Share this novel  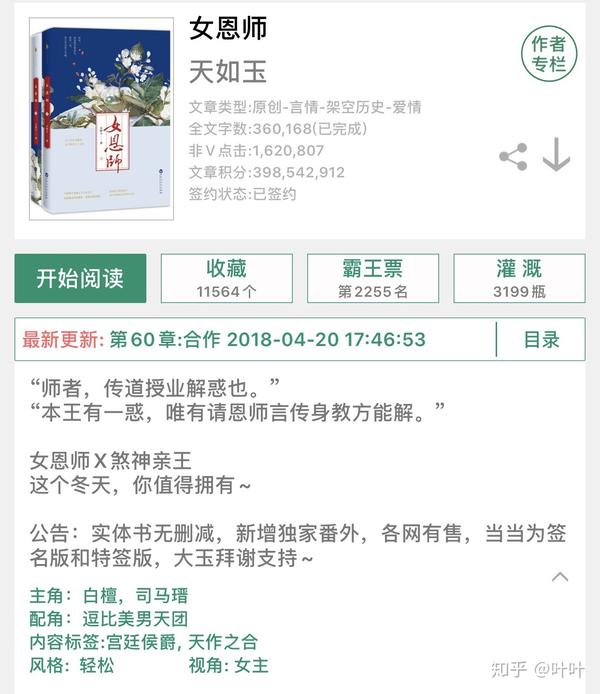[x=513, y=157]
